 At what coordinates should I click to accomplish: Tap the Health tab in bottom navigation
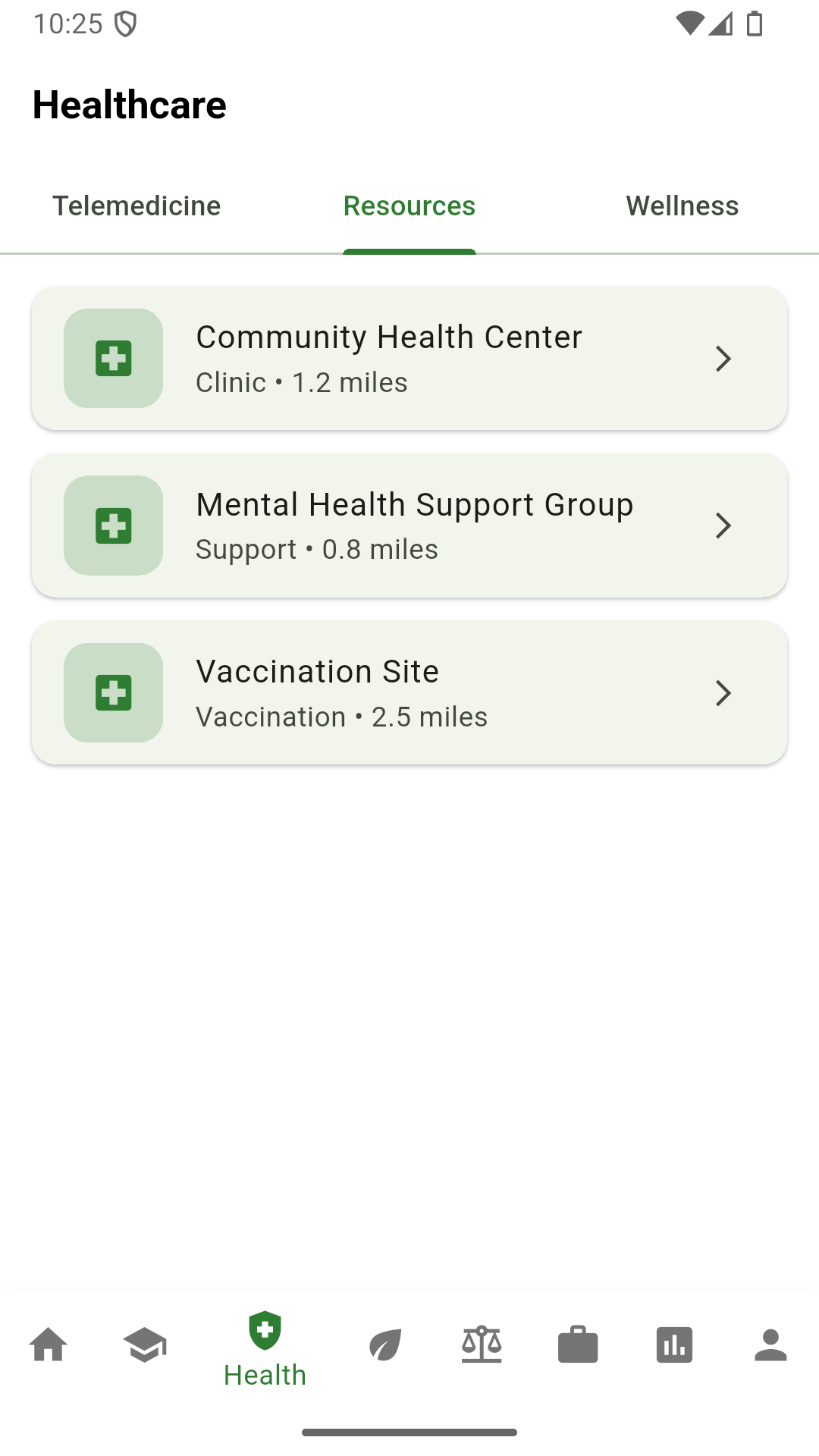[265, 1350]
